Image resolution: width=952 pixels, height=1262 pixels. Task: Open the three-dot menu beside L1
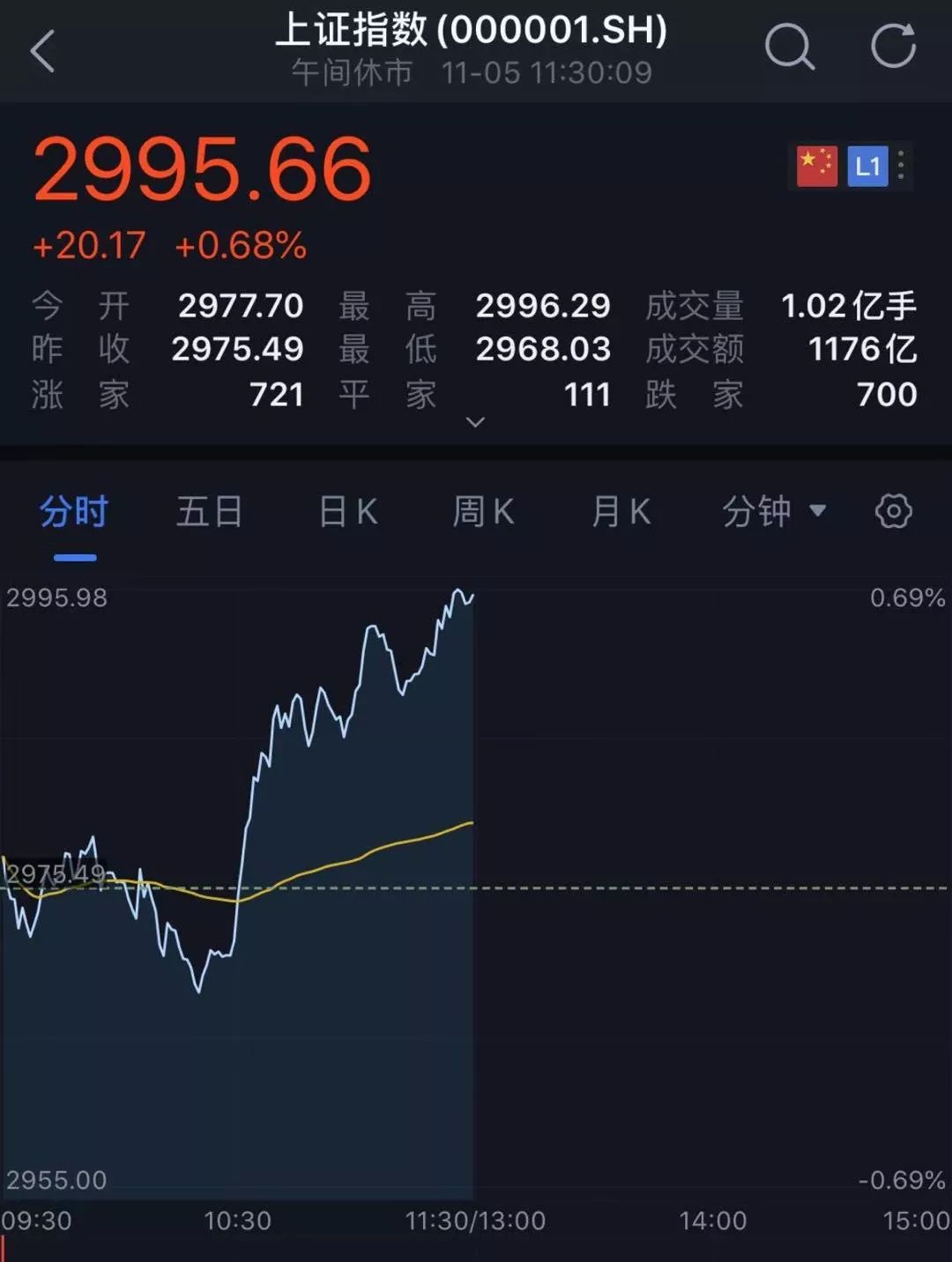[901, 165]
